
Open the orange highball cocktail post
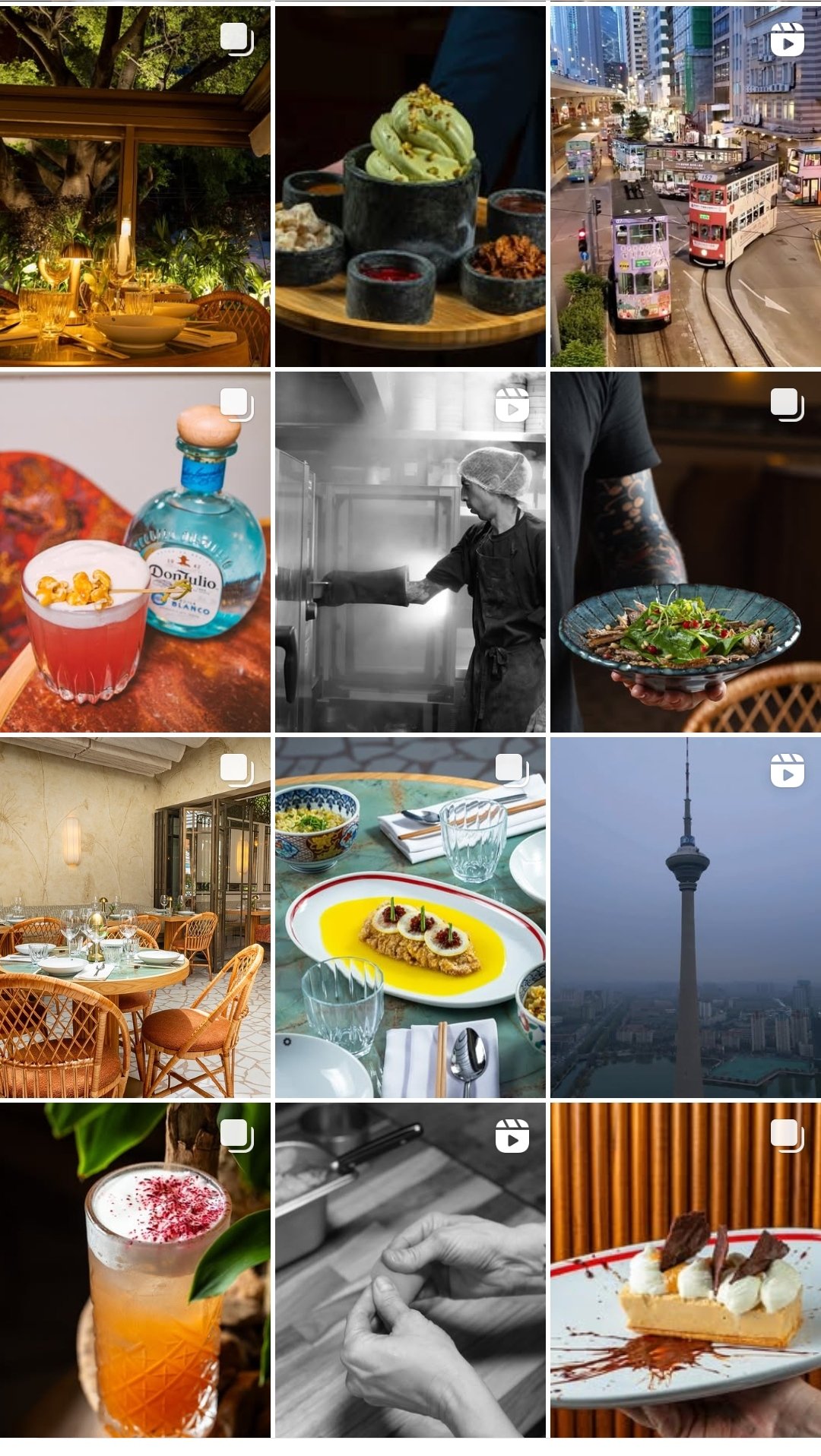[x=135, y=1269]
